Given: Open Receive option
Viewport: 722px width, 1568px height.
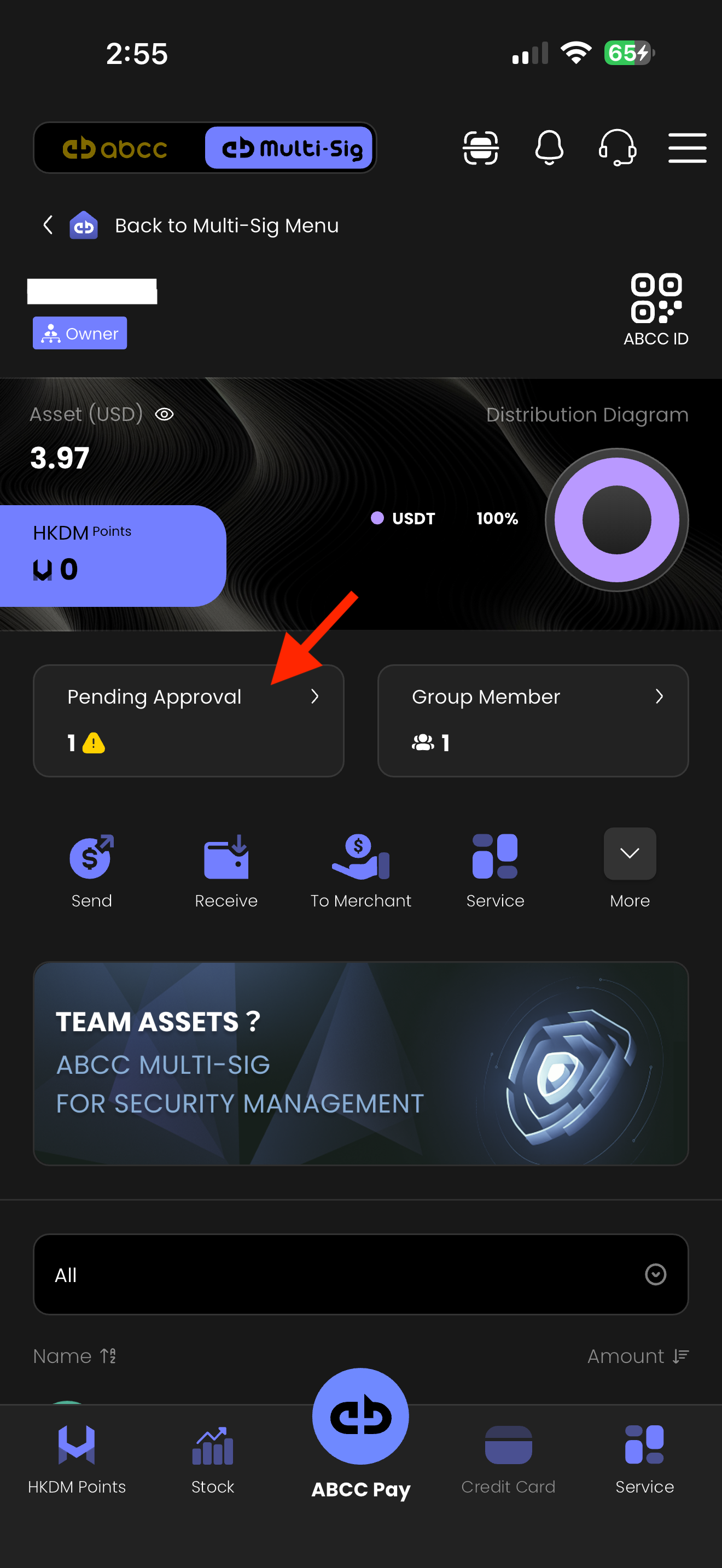Looking at the screenshot, I should 226,869.
